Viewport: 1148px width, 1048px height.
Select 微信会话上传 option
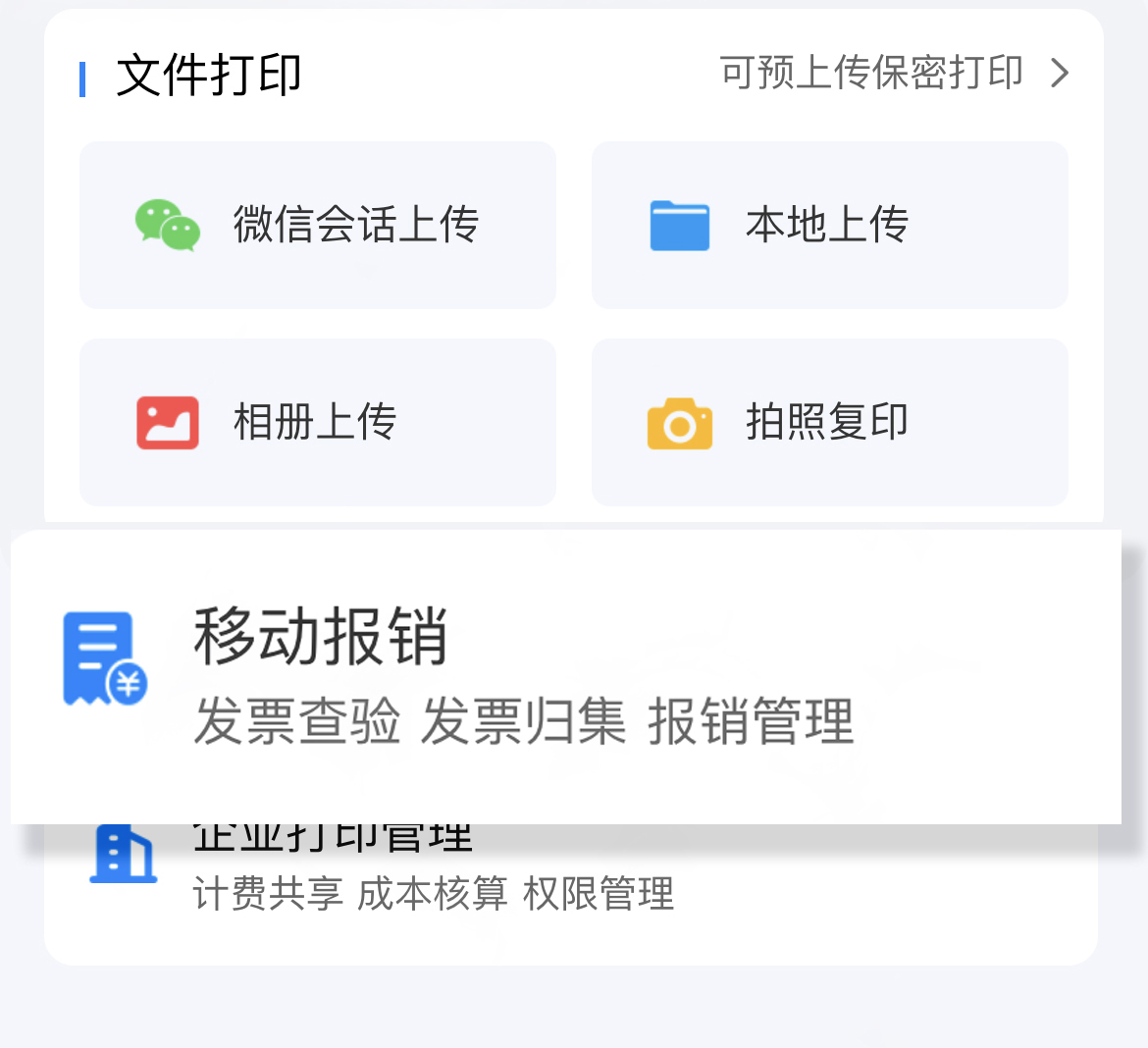click(317, 225)
